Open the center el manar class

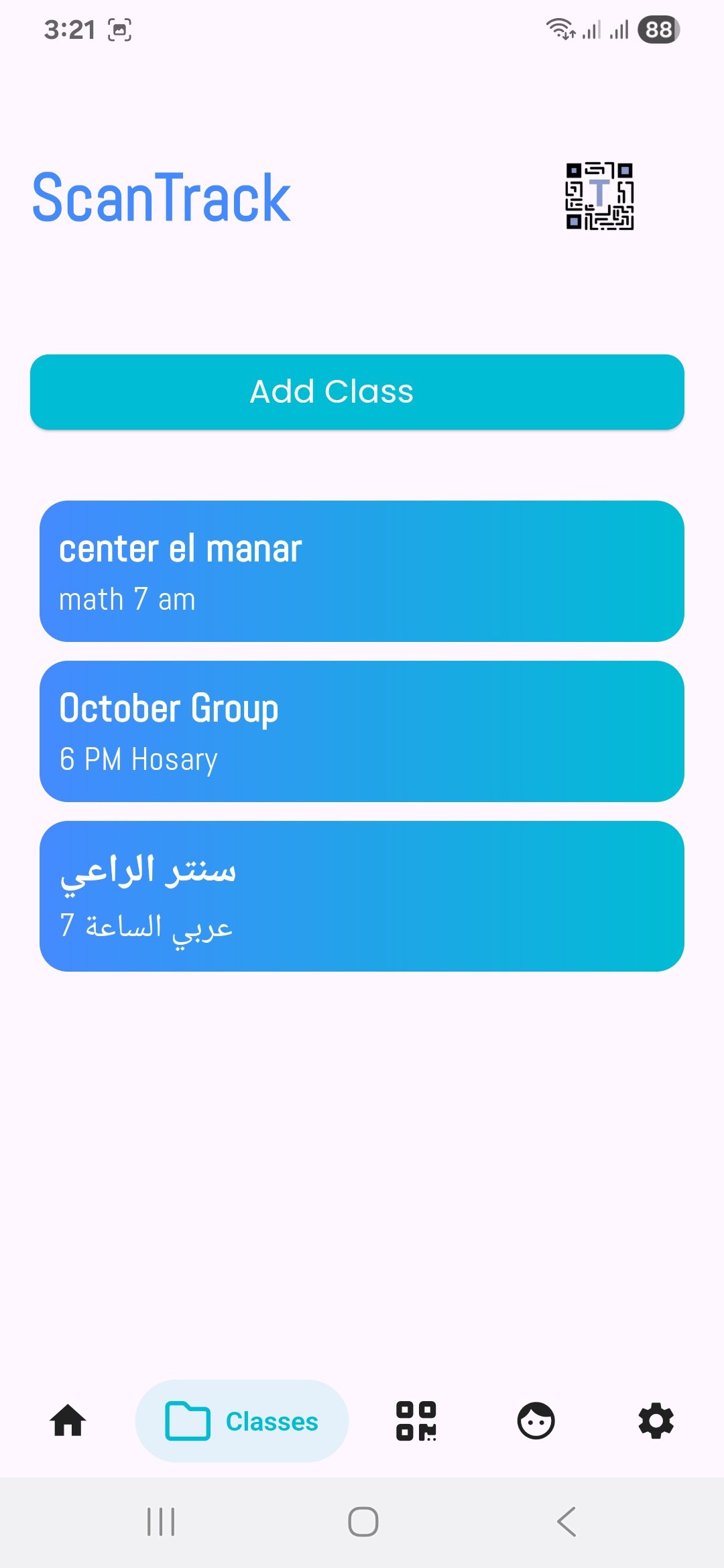point(362,571)
